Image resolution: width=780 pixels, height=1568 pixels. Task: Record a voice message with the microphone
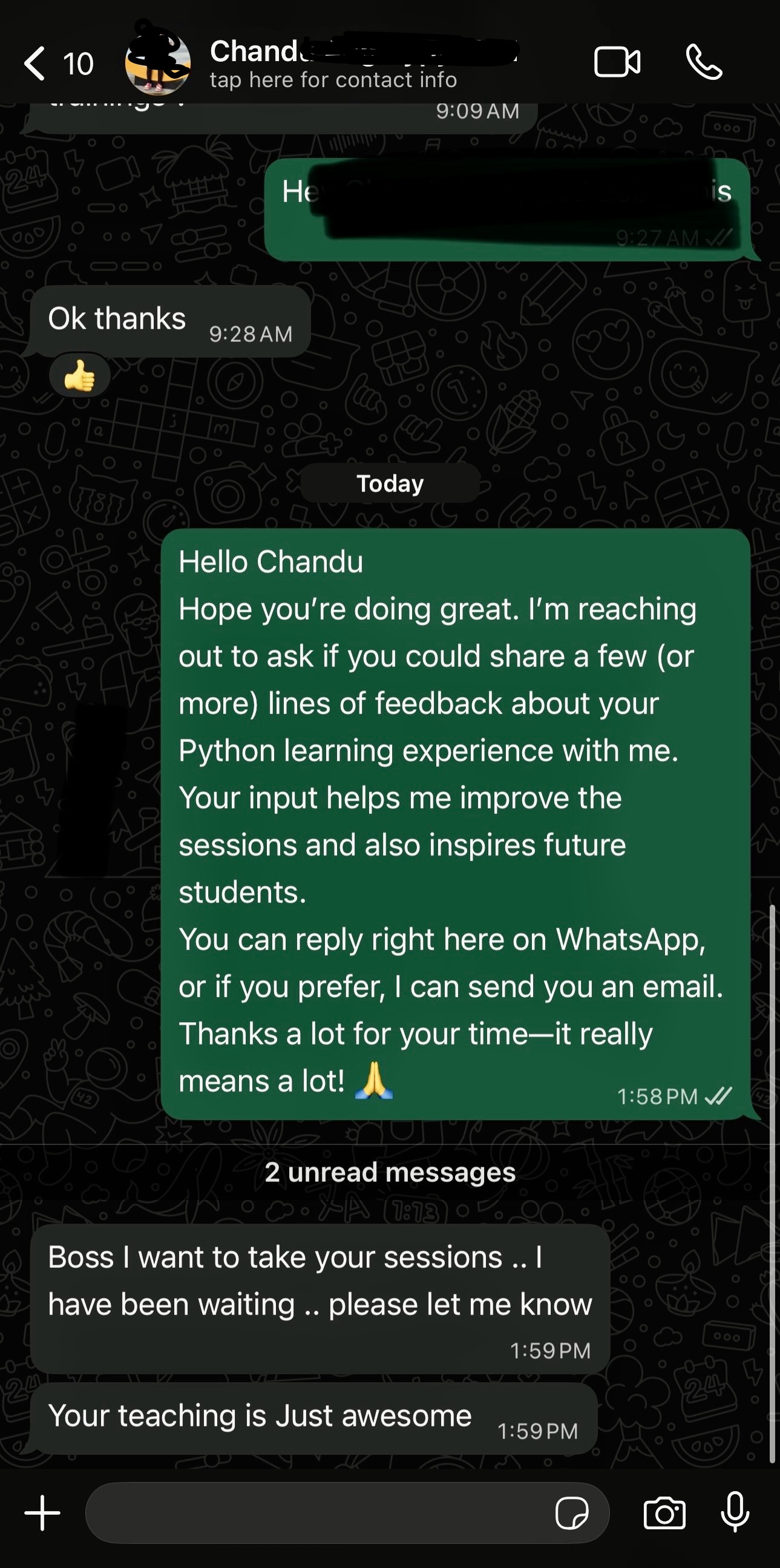click(x=735, y=1512)
